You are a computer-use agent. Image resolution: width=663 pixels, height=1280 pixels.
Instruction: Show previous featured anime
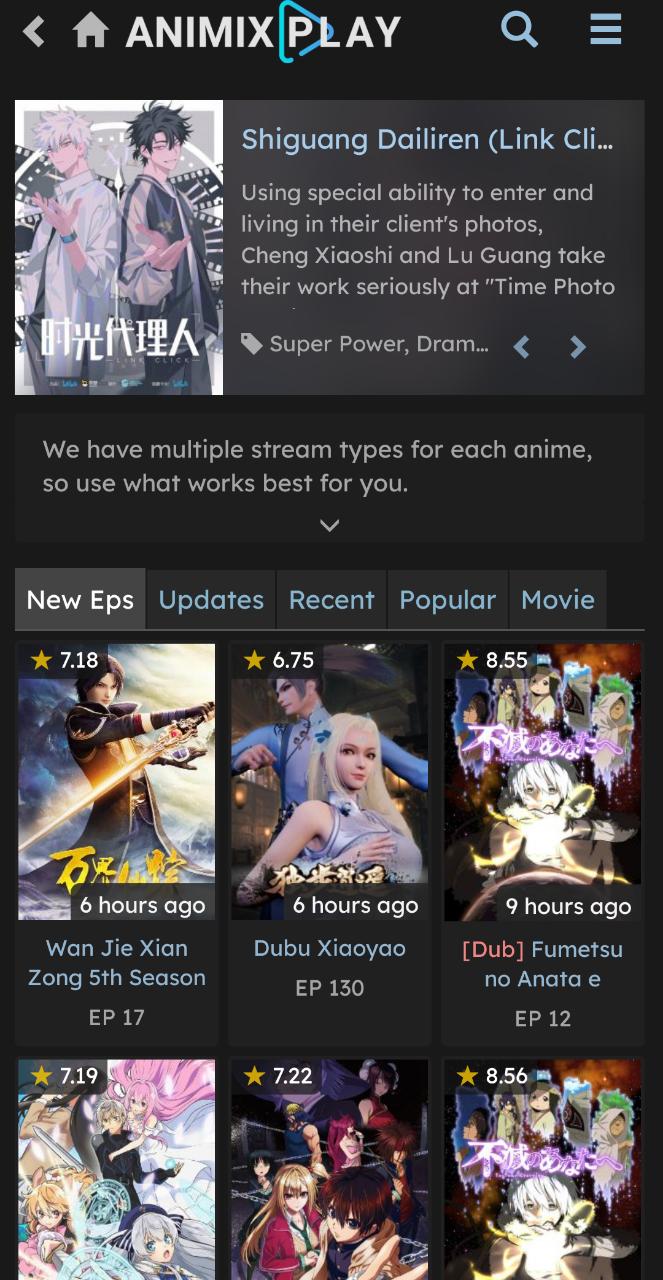coord(521,347)
